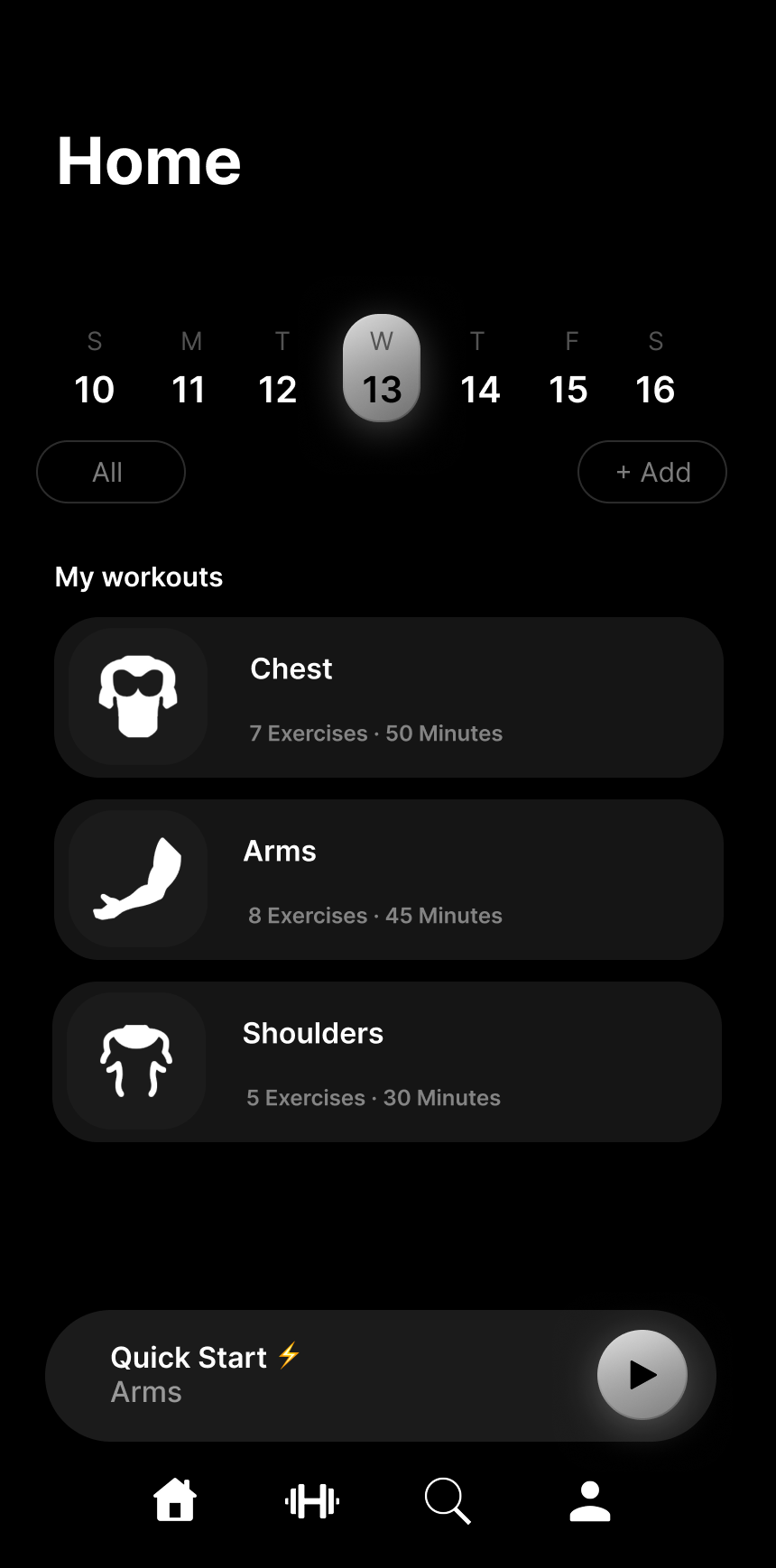
Task: Open the Arms workout card
Action: (389, 880)
